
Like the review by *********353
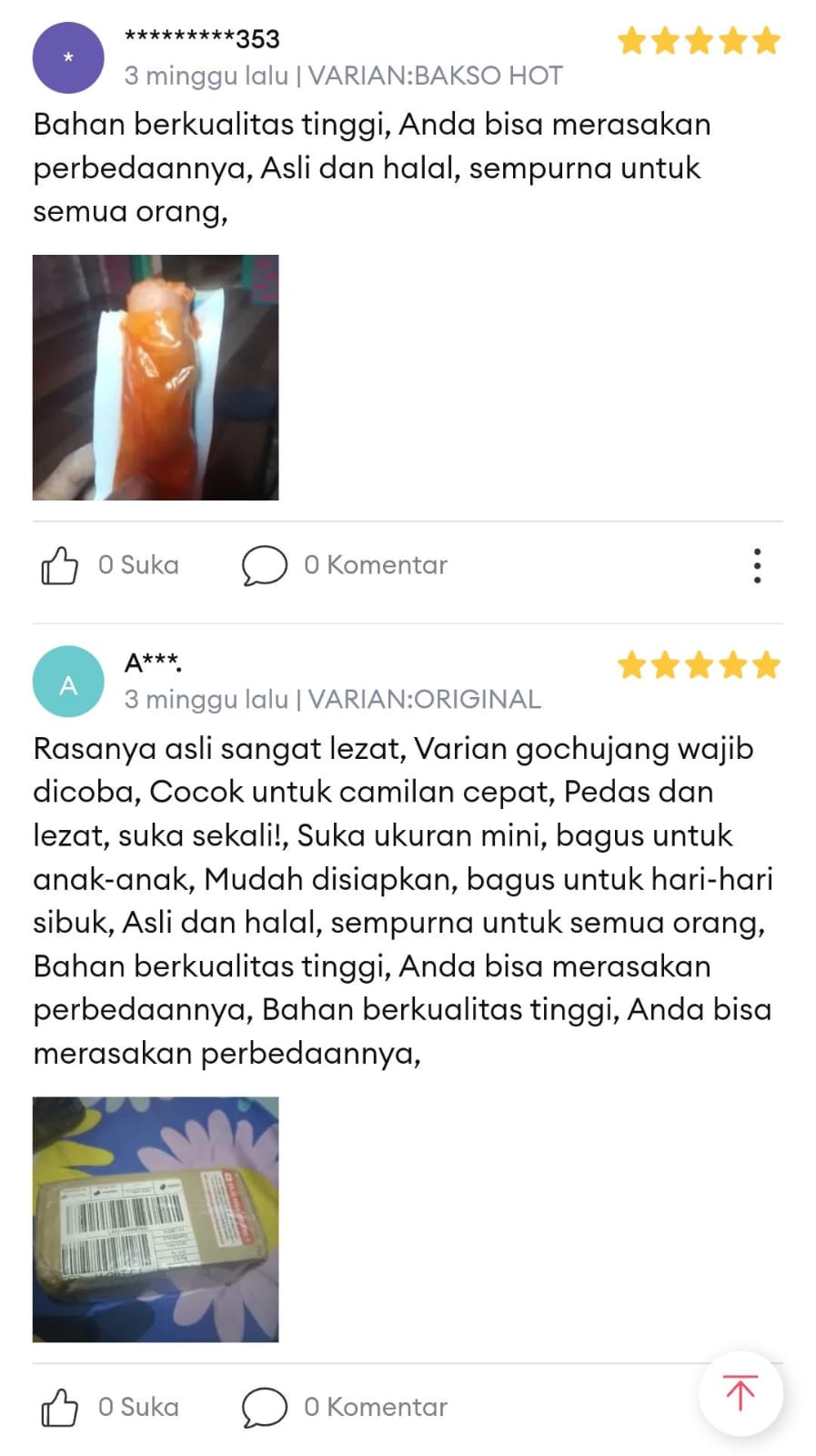click(x=60, y=565)
